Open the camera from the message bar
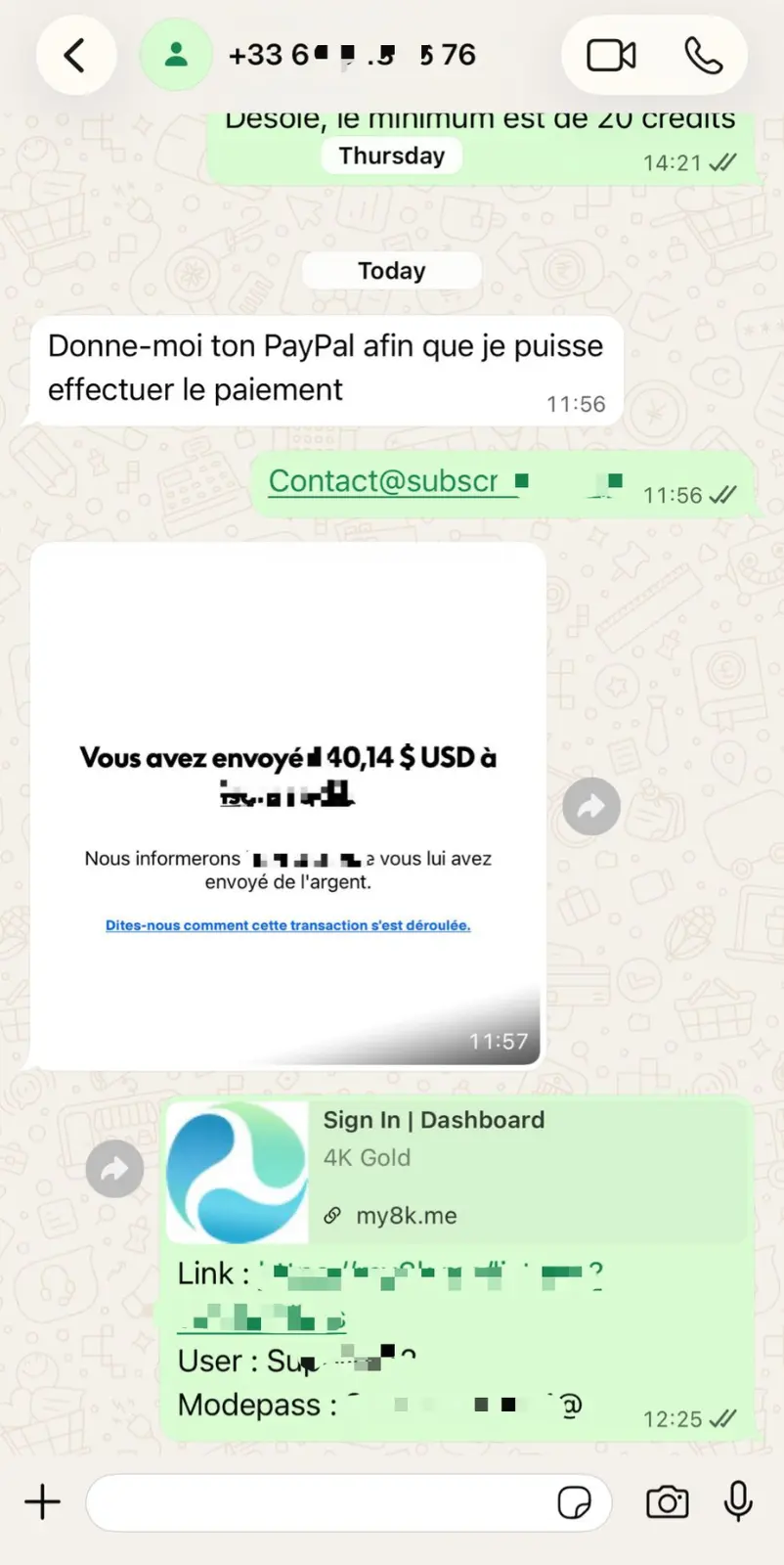The image size is (784, 1565). (667, 1502)
